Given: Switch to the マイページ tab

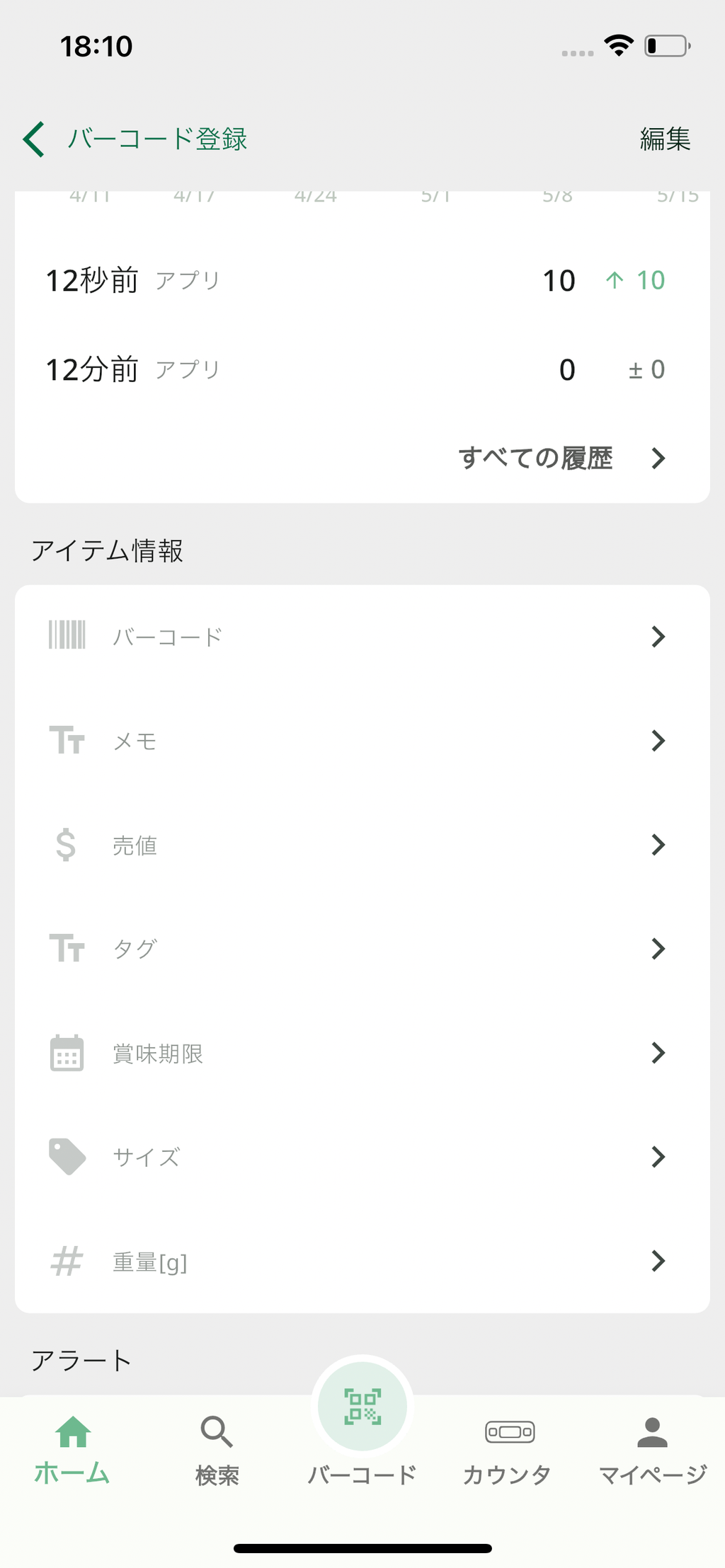Looking at the screenshot, I should click(653, 1451).
